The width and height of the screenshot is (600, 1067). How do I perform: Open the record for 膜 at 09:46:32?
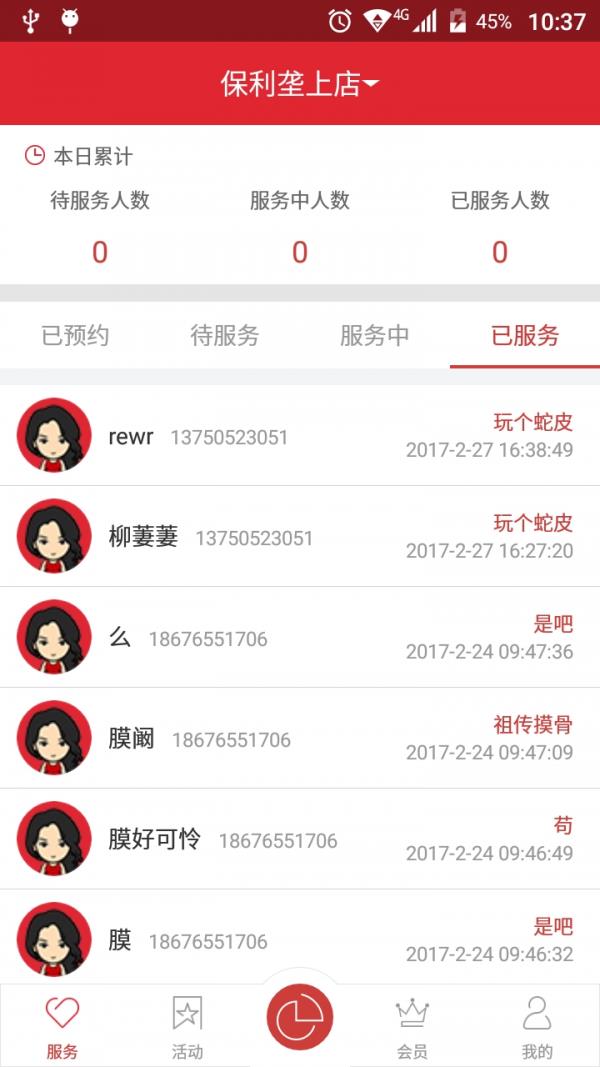pyautogui.click(x=300, y=940)
